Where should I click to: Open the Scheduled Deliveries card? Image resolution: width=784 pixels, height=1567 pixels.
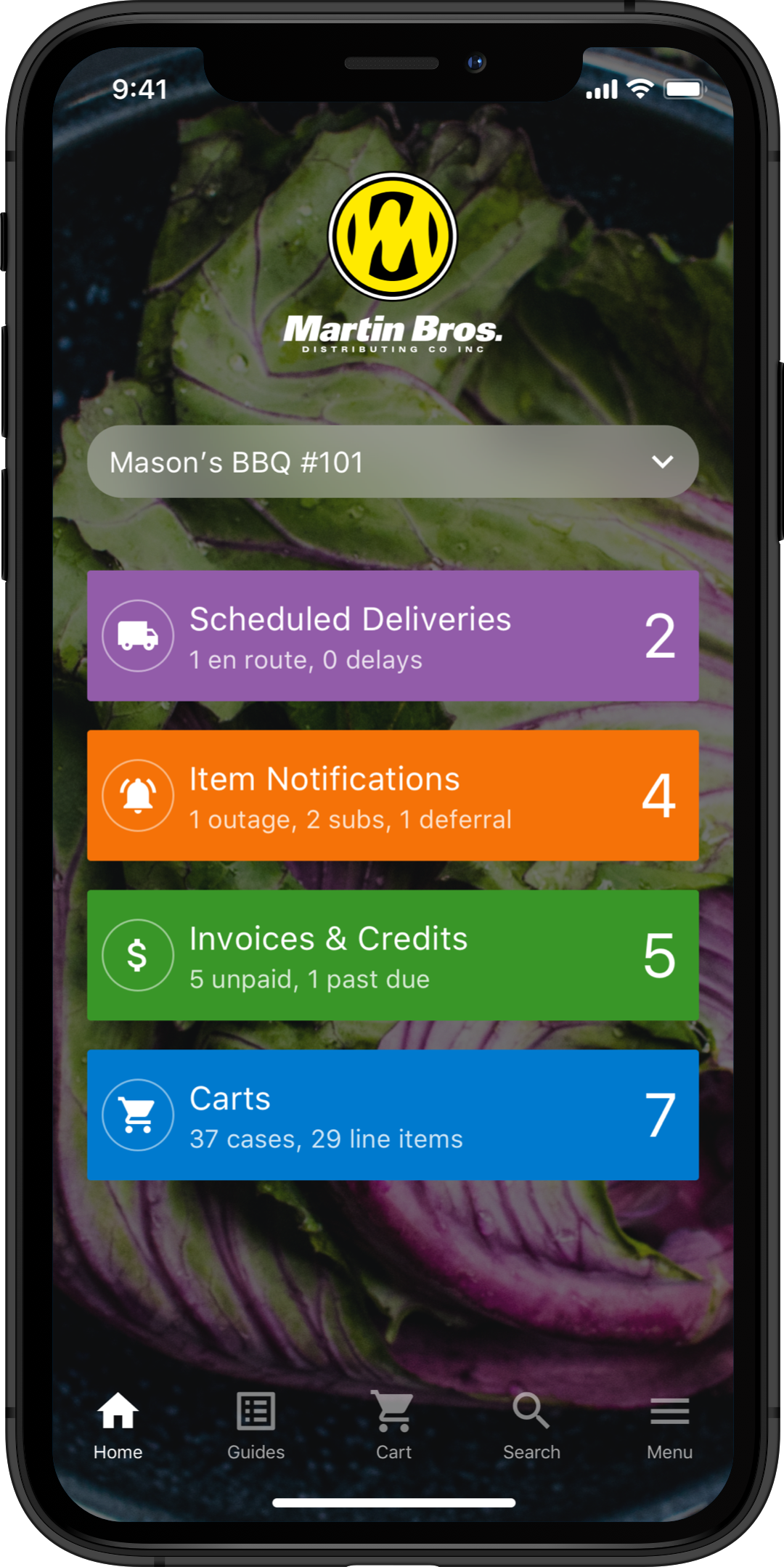(392, 636)
